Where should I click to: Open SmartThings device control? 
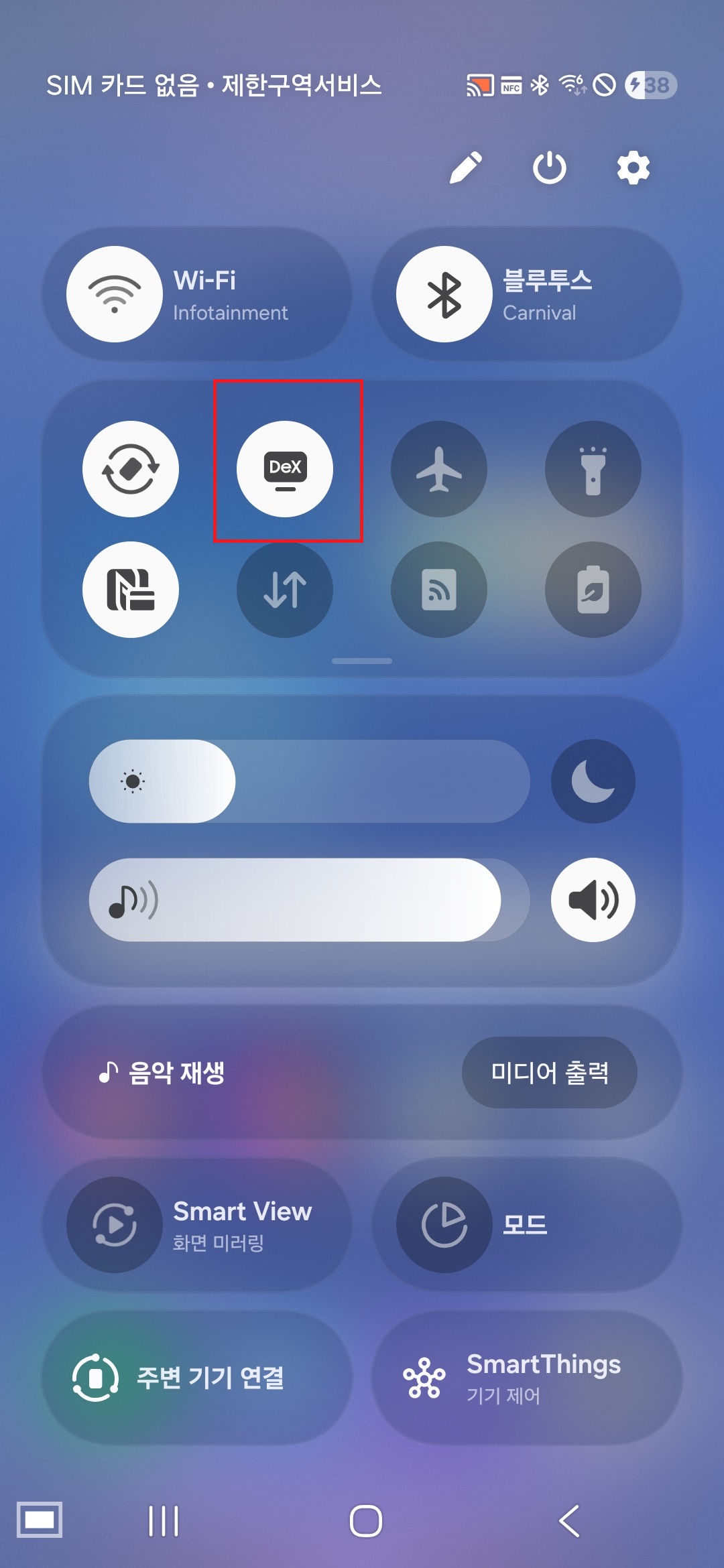click(x=527, y=1378)
